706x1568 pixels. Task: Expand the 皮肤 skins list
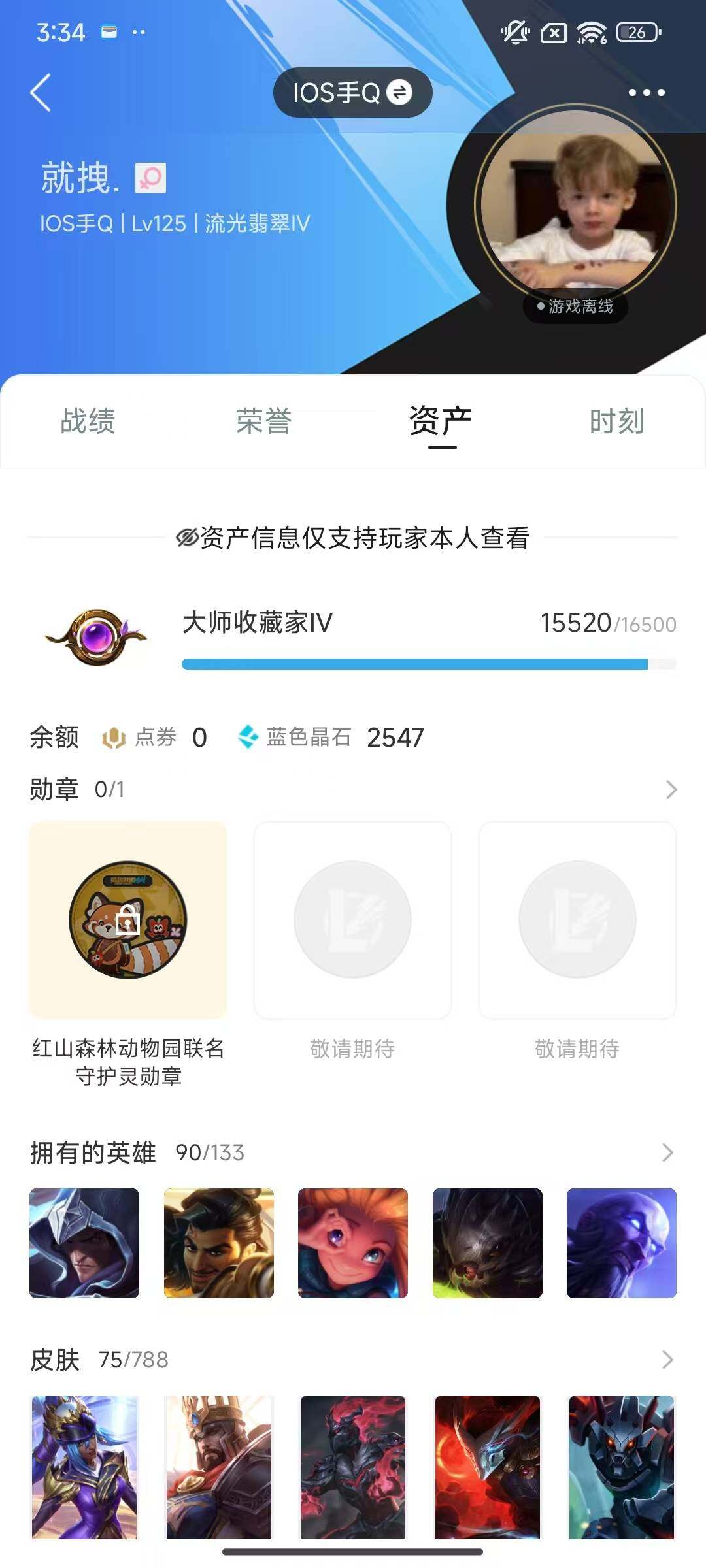click(667, 1360)
